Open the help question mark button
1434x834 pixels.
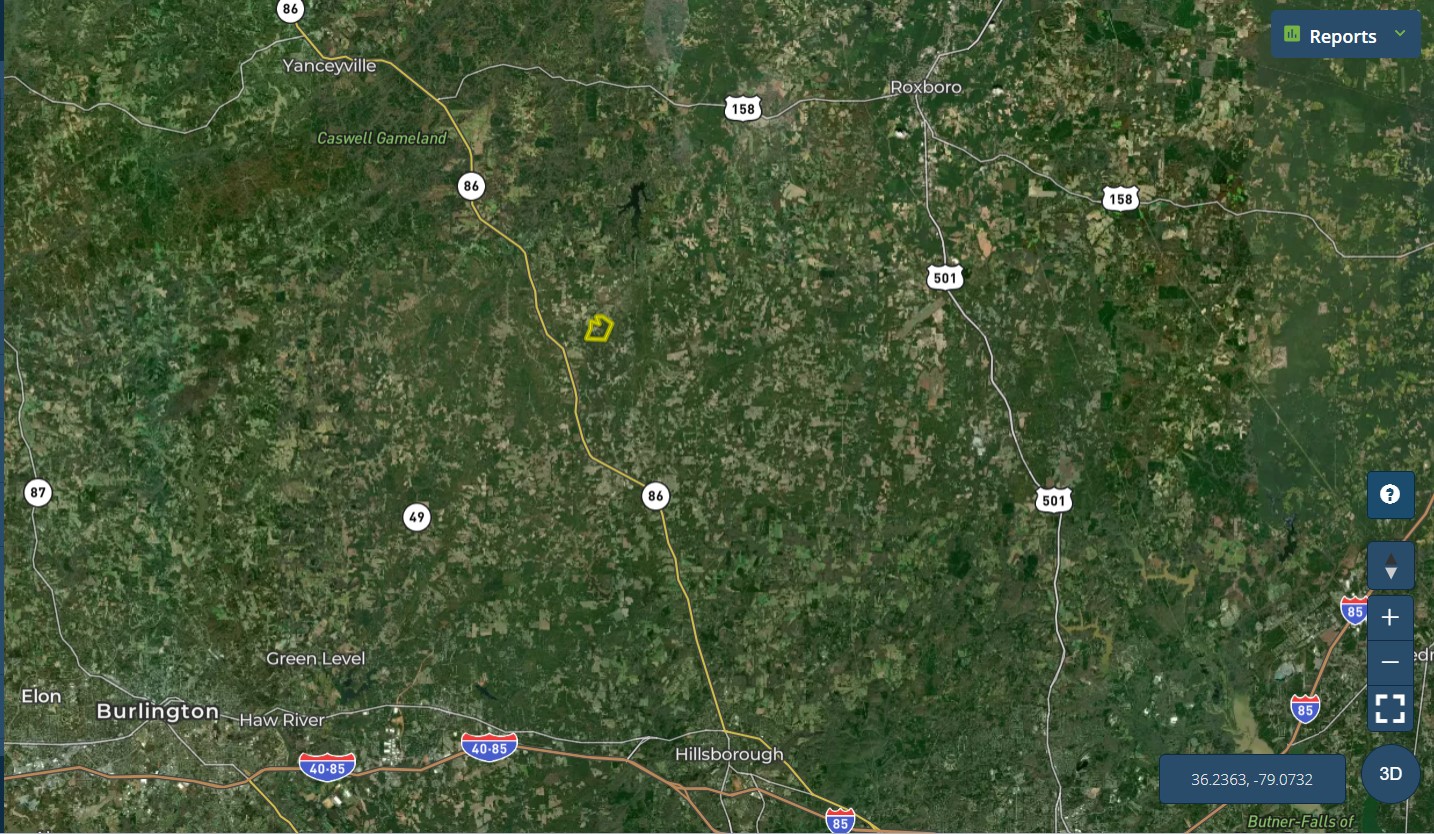1390,494
